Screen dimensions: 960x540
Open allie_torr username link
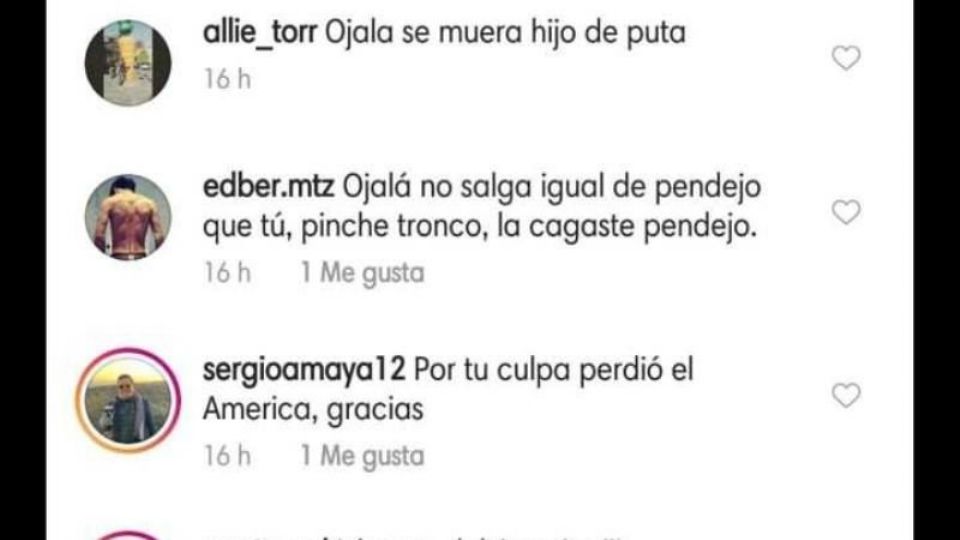click(x=259, y=33)
